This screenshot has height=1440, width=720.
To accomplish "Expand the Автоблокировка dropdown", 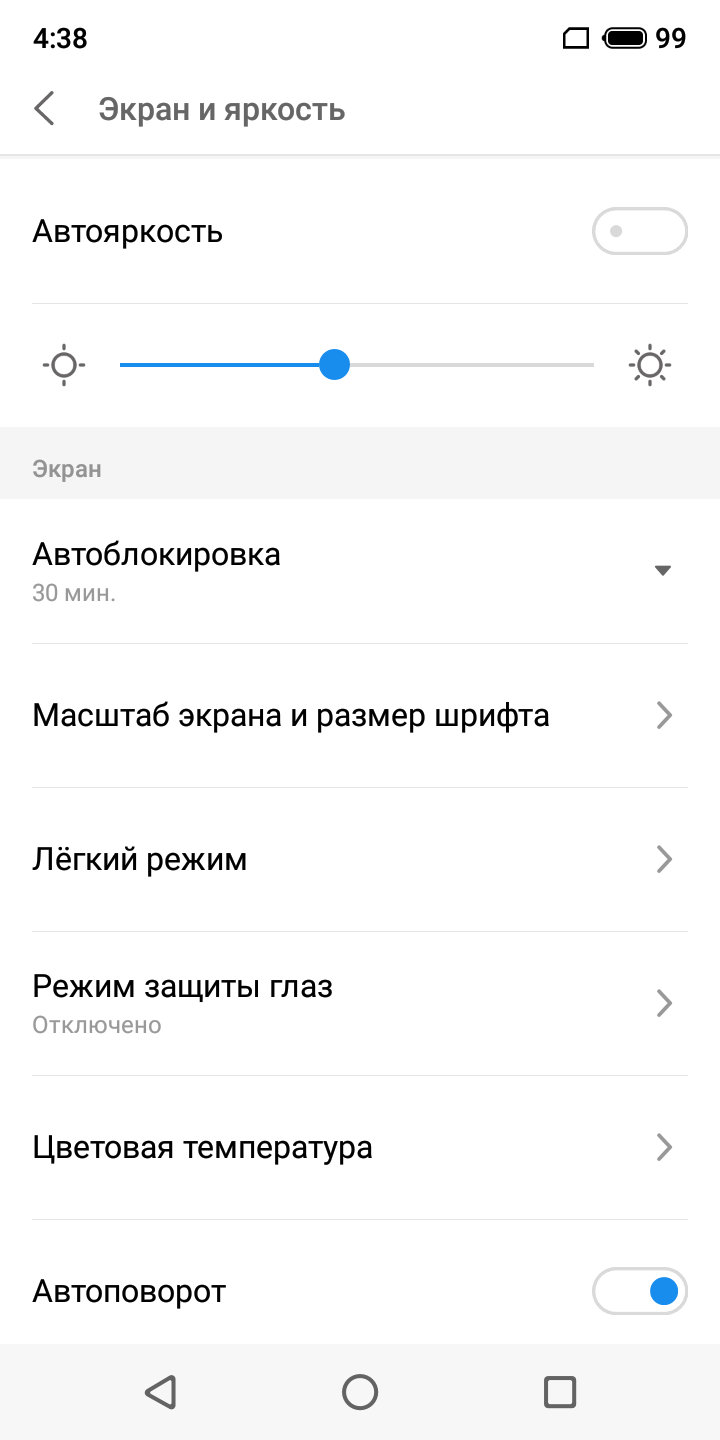I will pyautogui.click(x=661, y=570).
